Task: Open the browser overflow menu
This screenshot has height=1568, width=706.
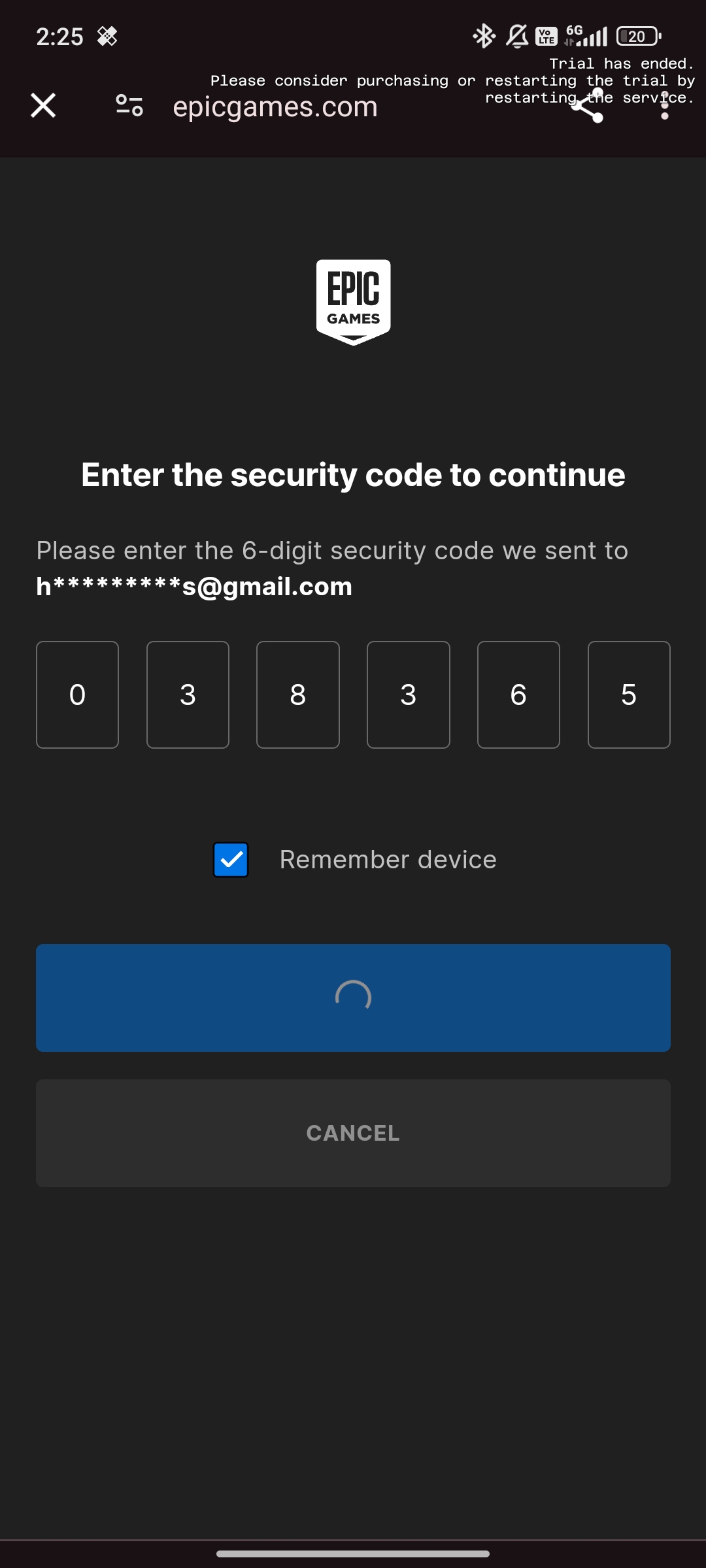Action: pos(665,106)
